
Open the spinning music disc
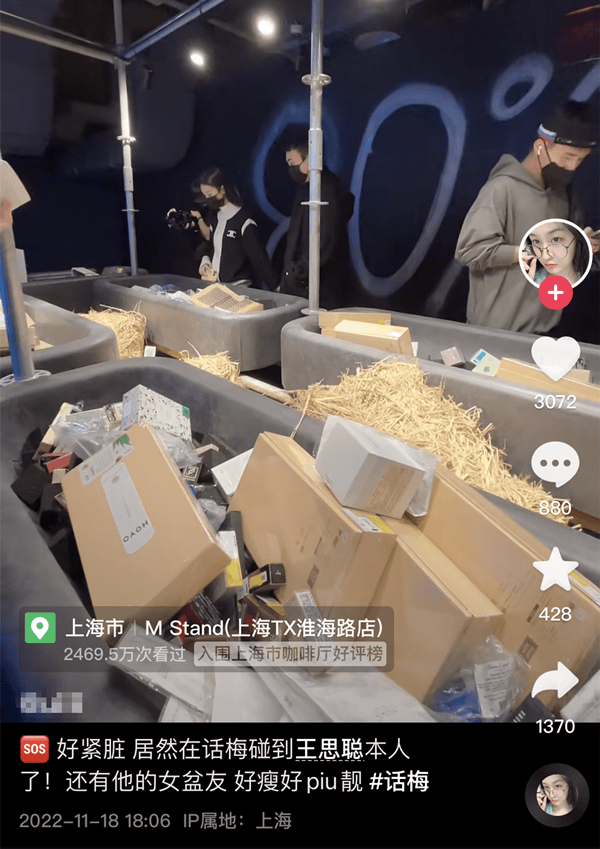(x=556, y=795)
